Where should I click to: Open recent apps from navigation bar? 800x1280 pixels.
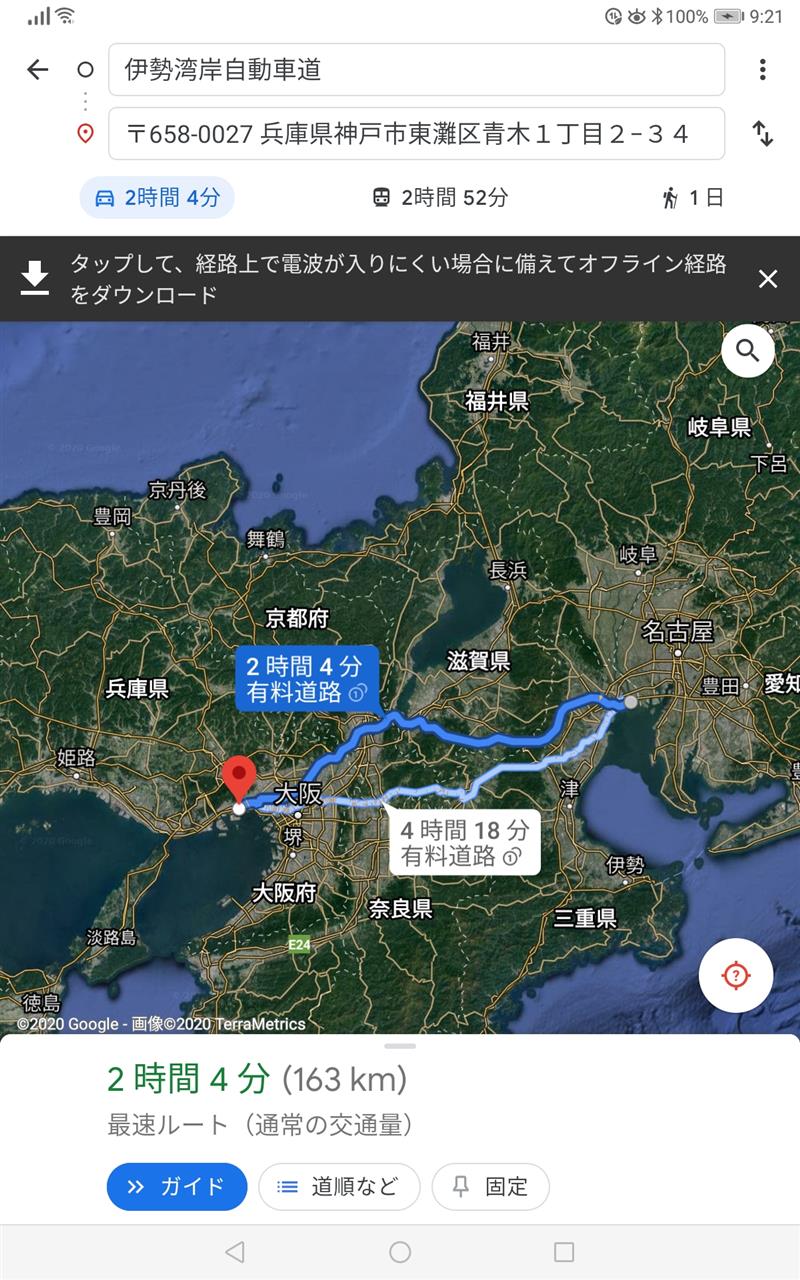pos(564,1252)
